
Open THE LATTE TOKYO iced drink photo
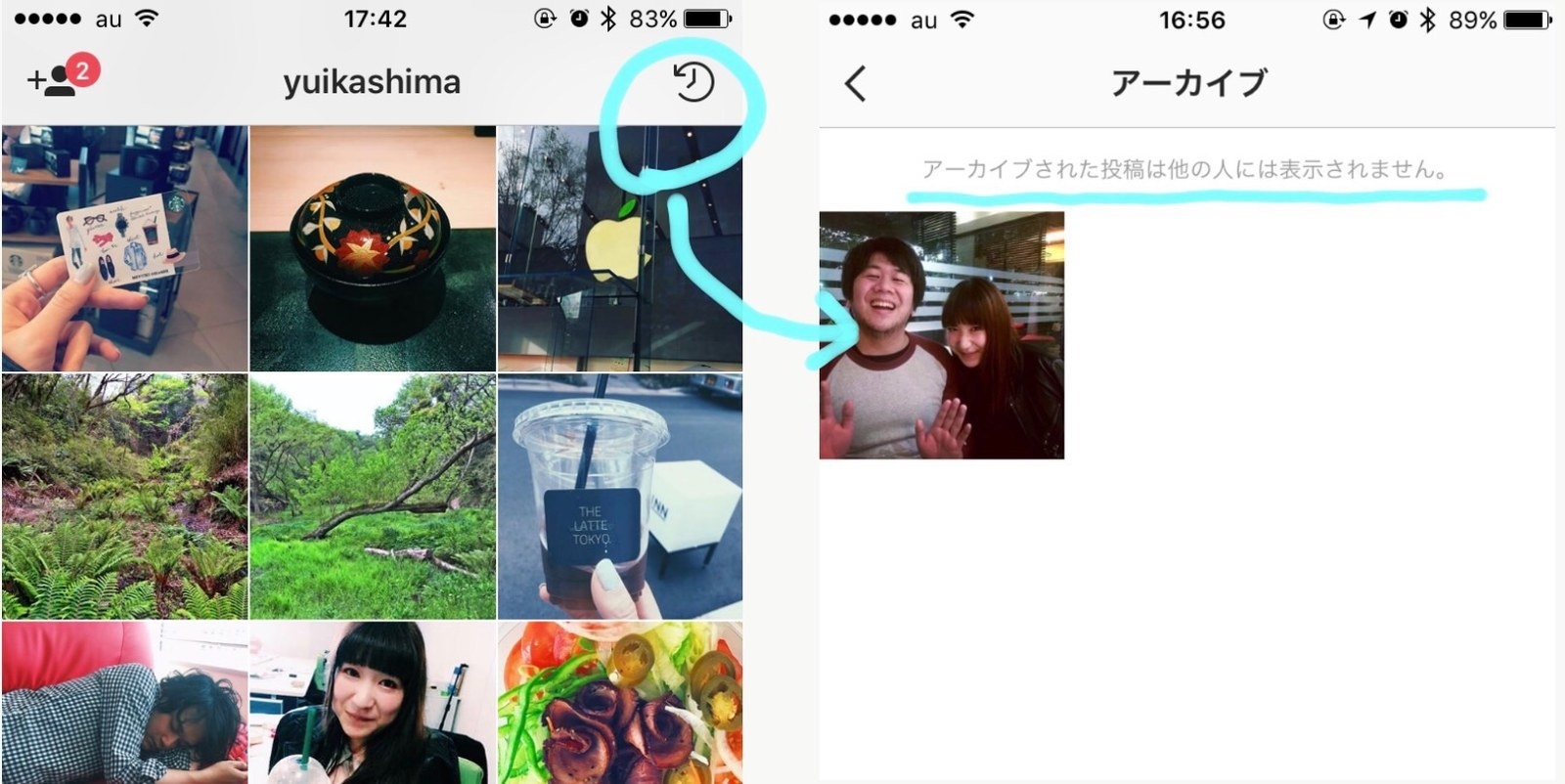point(619,497)
